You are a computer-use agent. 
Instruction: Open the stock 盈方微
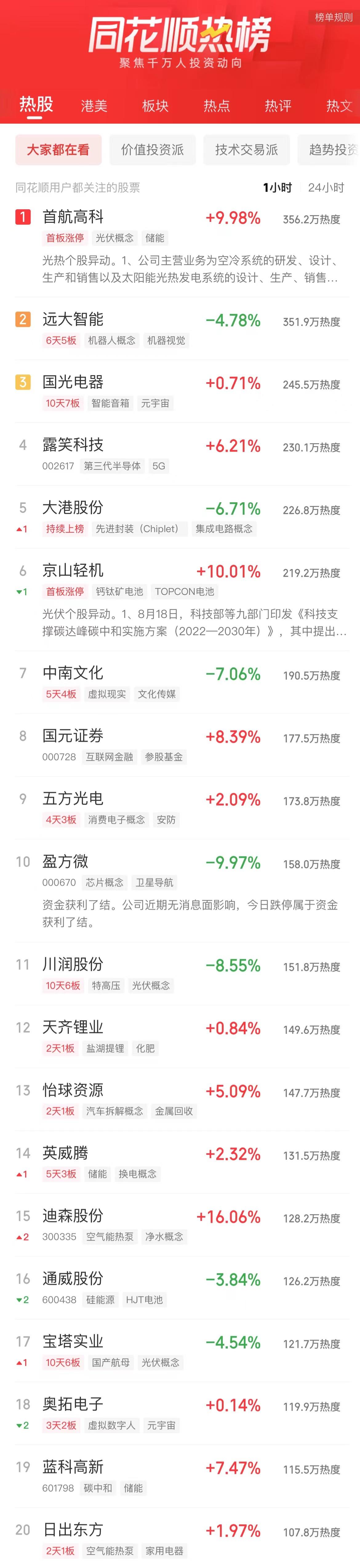click(65, 861)
